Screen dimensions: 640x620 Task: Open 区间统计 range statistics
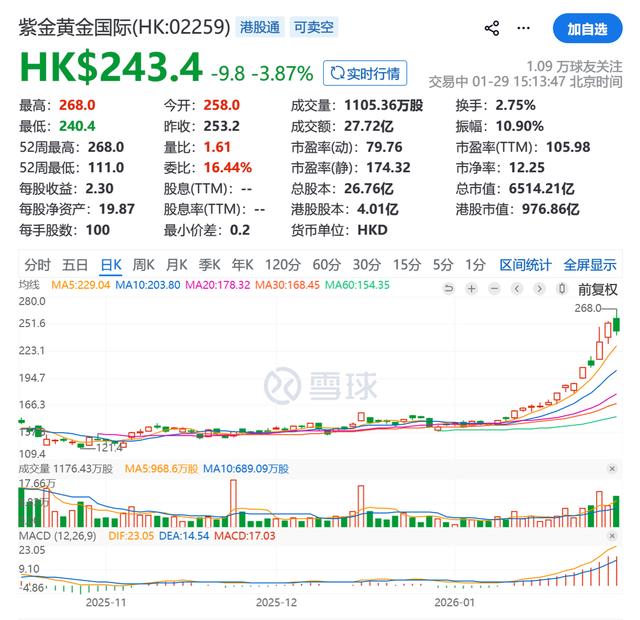[x=525, y=265]
